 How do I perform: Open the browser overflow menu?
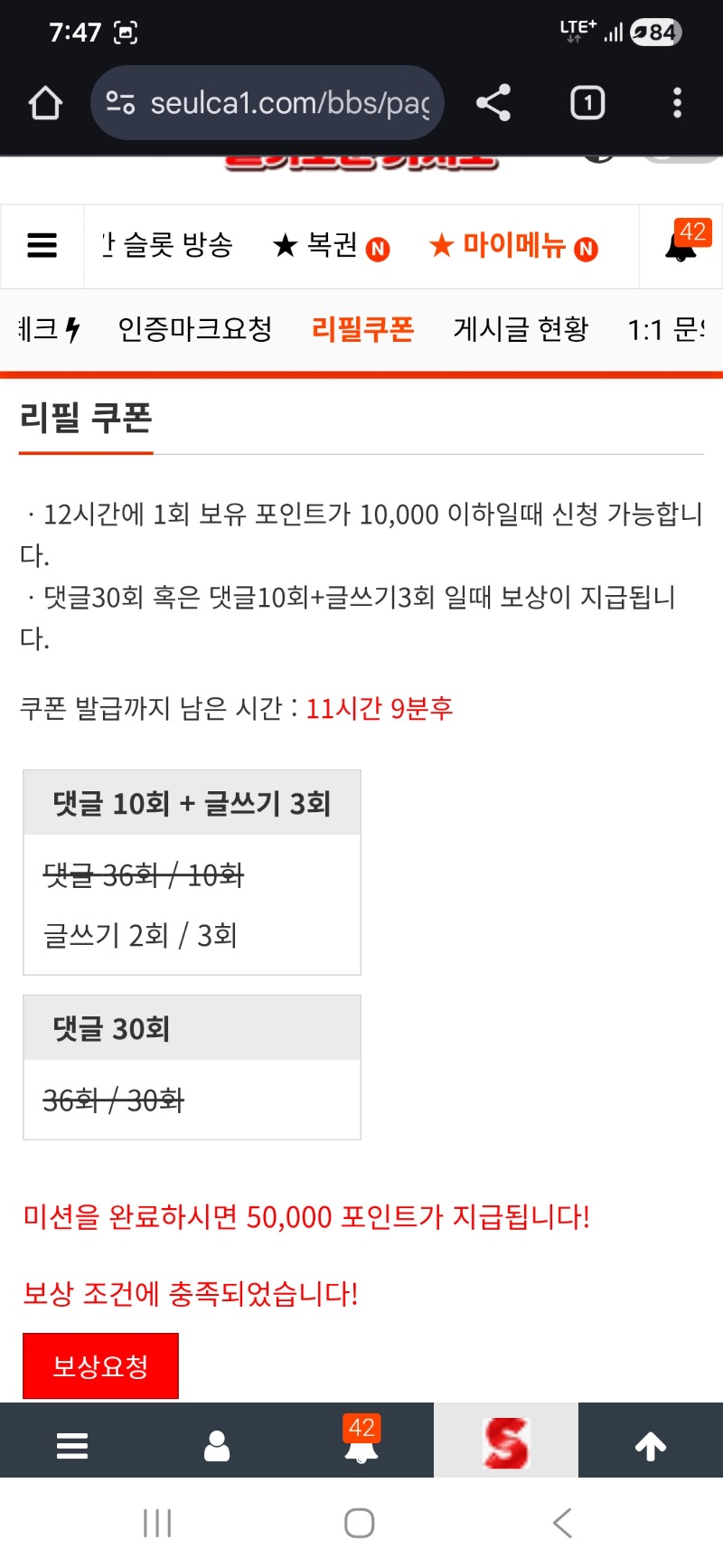tap(677, 103)
